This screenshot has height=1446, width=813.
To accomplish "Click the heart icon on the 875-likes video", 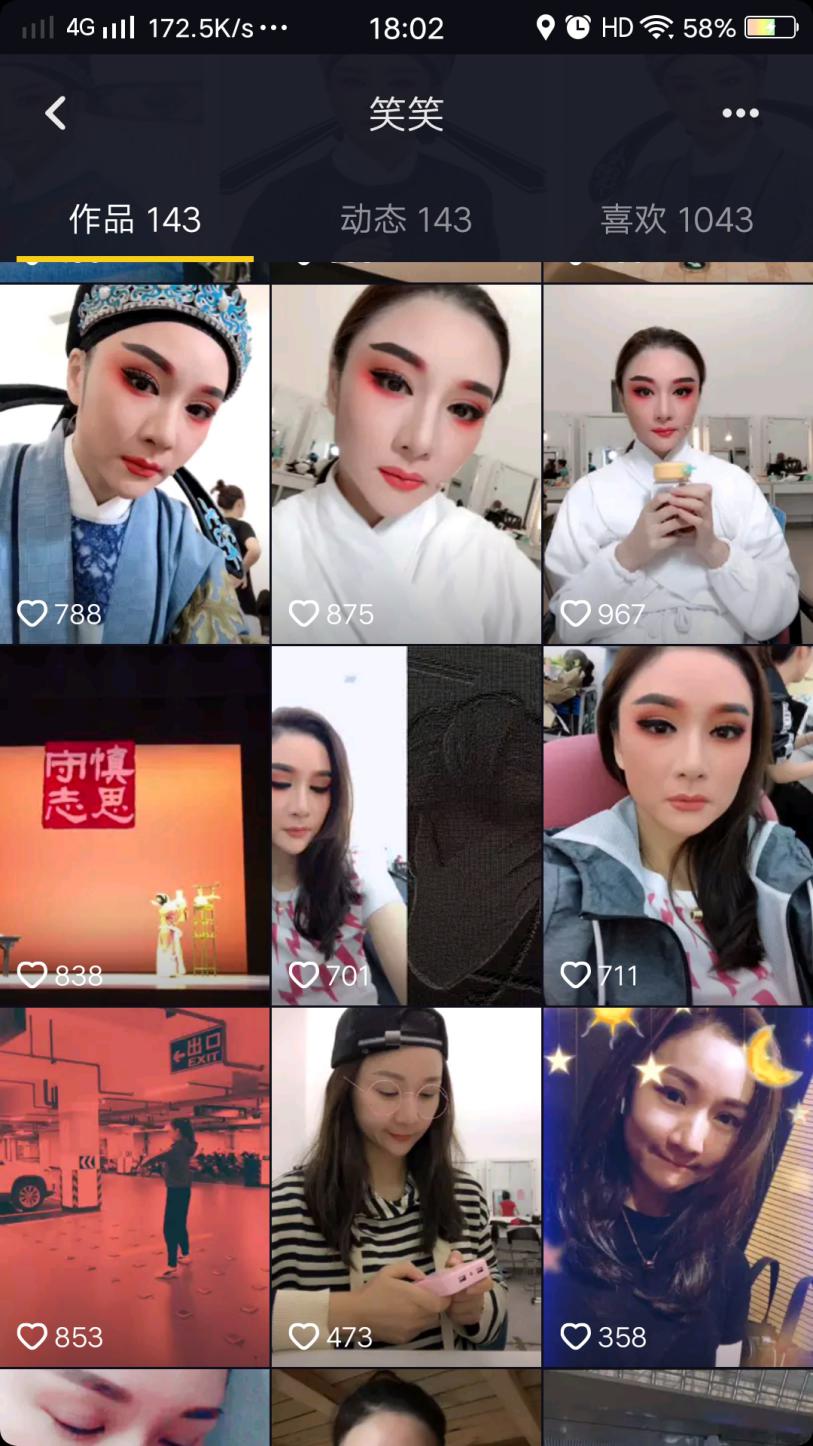I will (x=304, y=613).
